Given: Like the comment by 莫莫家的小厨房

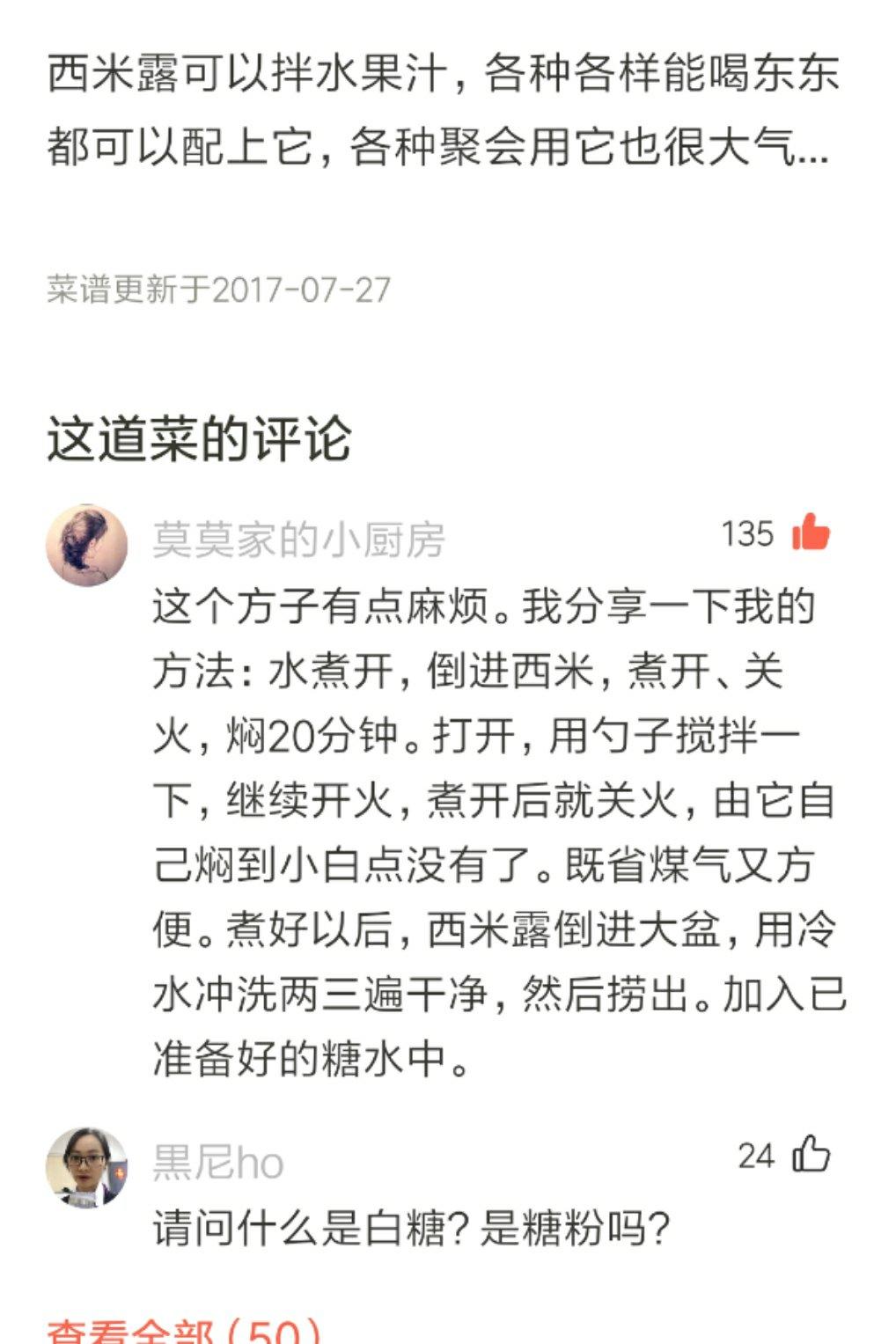Looking at the screenshot, I should pos(811,533).
